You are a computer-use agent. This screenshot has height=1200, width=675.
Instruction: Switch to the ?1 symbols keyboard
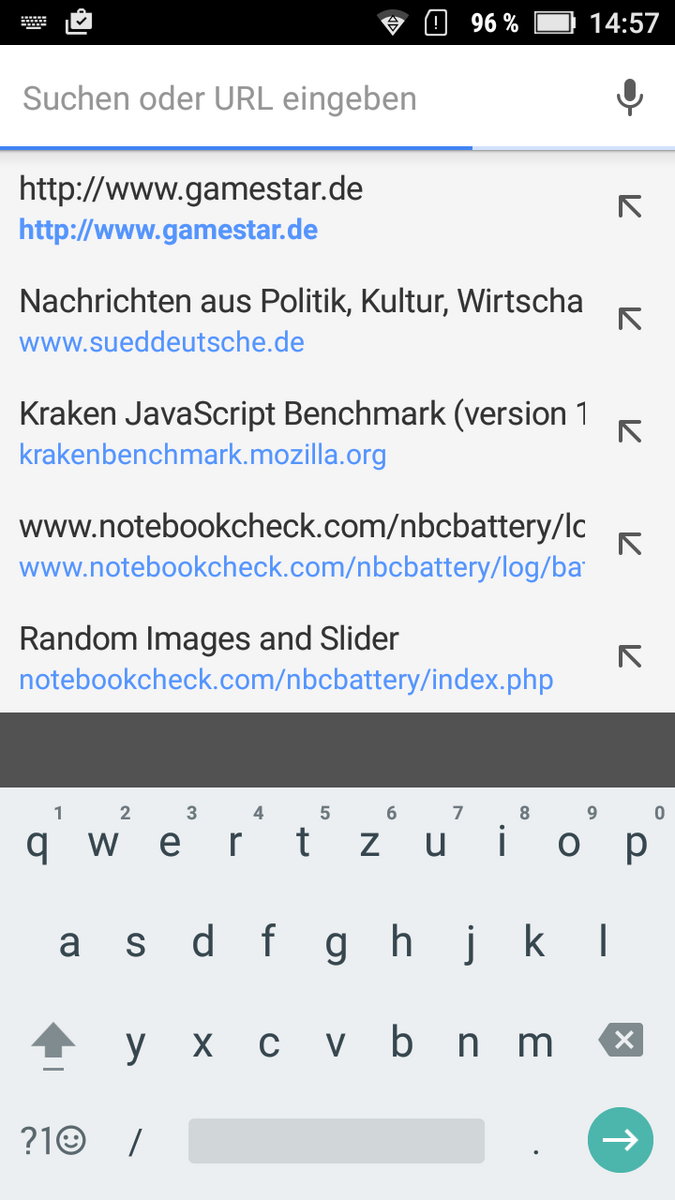54,1140
